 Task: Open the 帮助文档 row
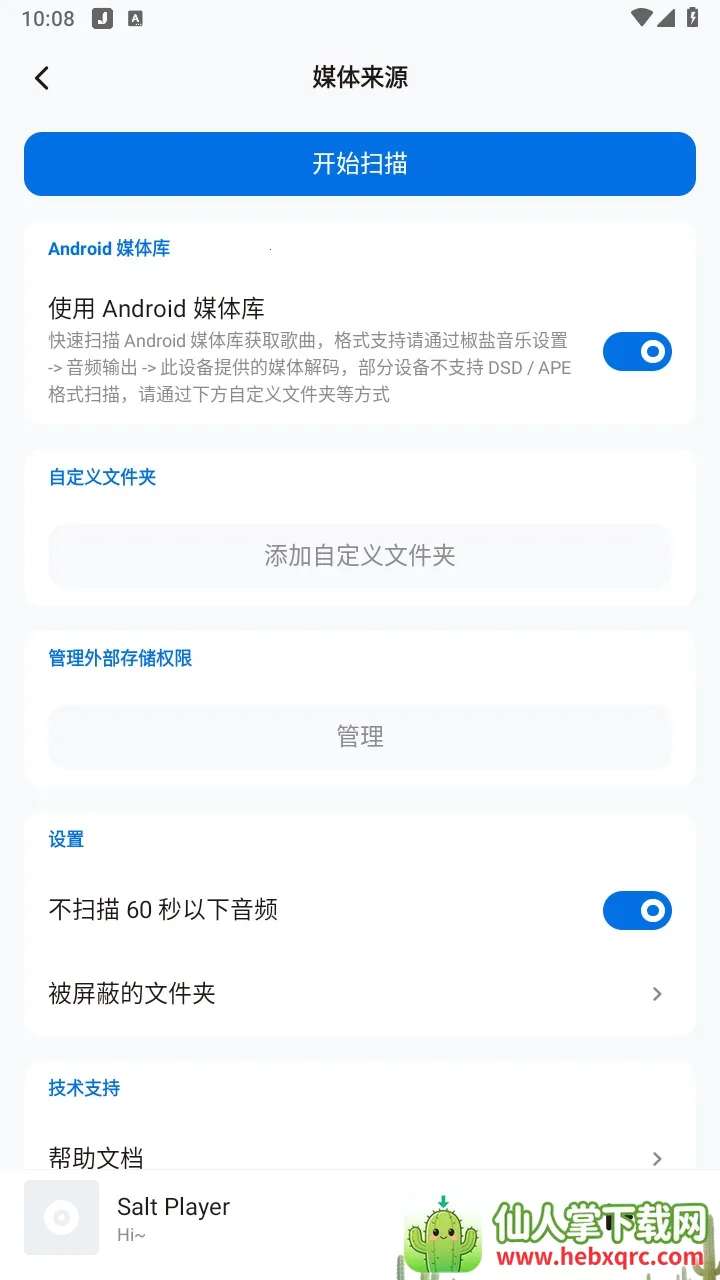360,1156
